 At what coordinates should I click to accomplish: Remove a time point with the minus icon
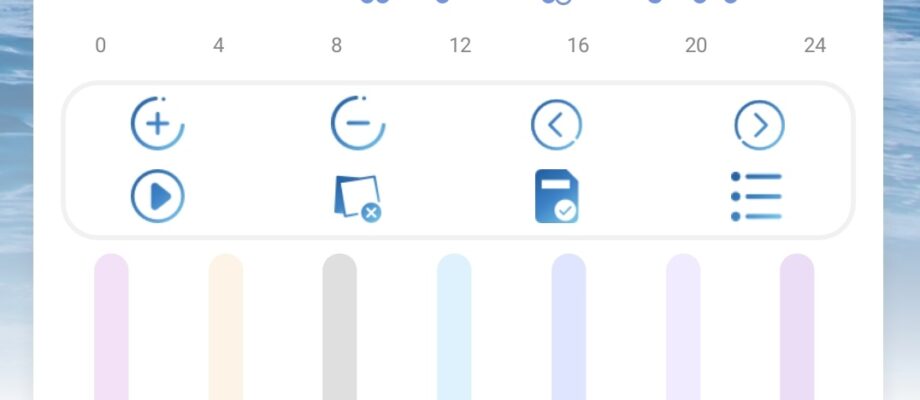tap(358, 124)
